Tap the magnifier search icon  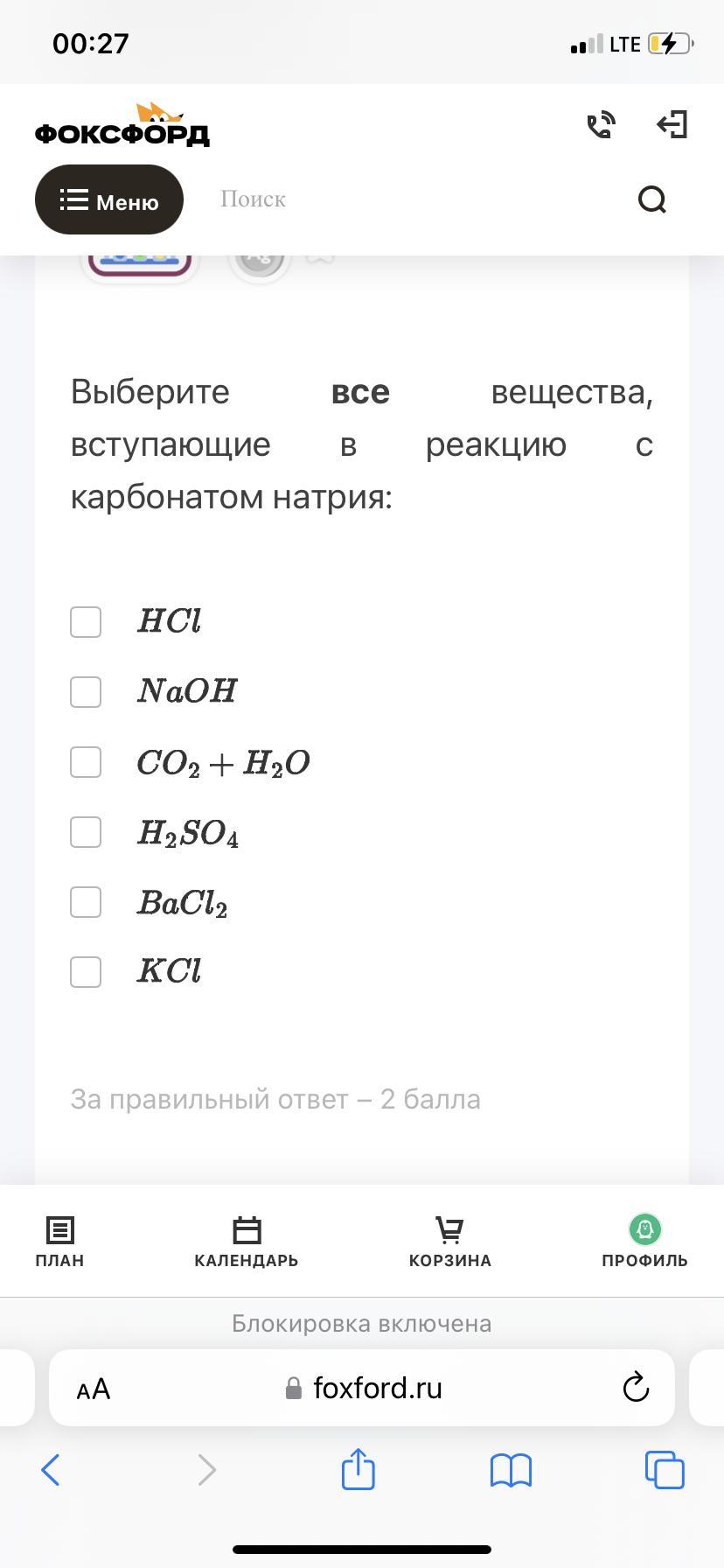pos(652,200)
